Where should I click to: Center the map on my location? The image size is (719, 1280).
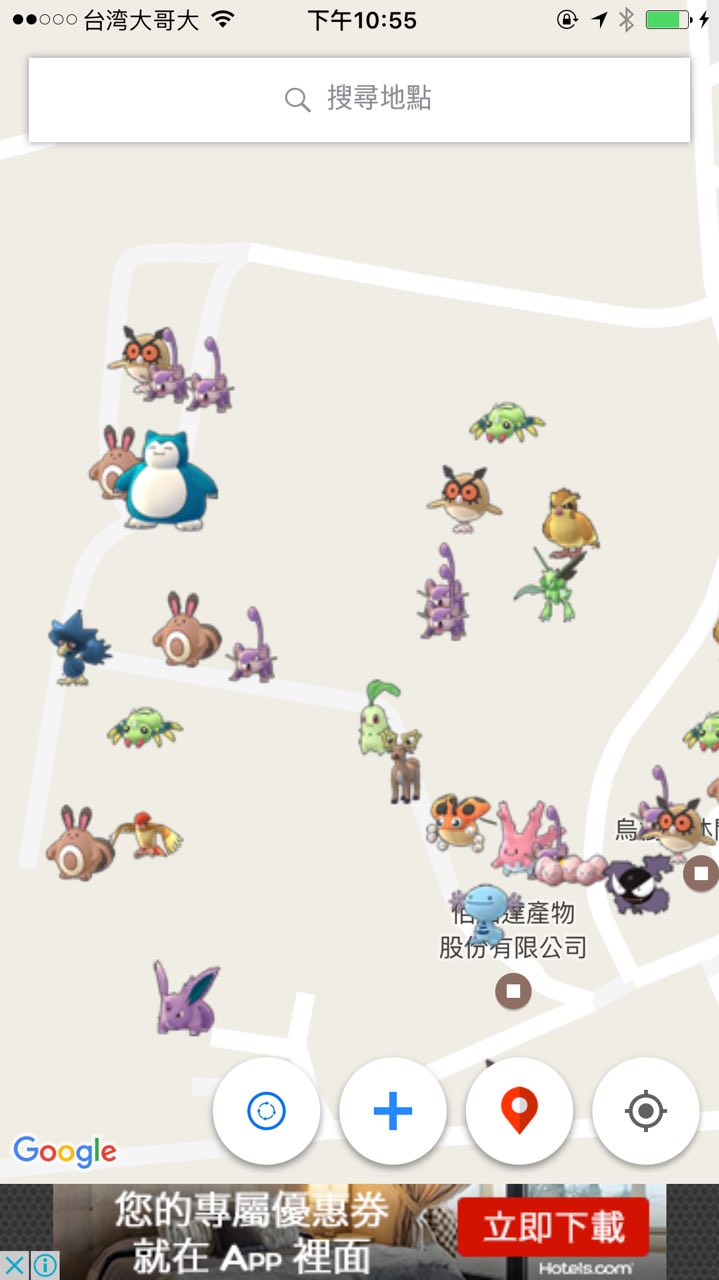[646, 1111]
